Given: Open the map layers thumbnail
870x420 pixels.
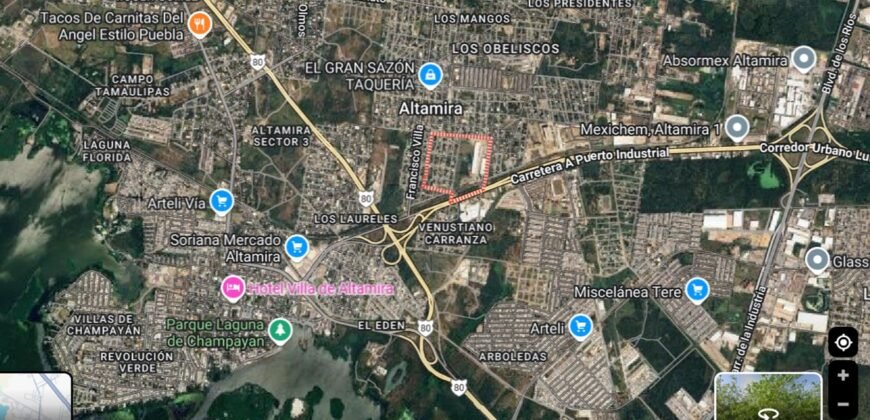Looking at the screenshot, I should [x=35, y=396].
